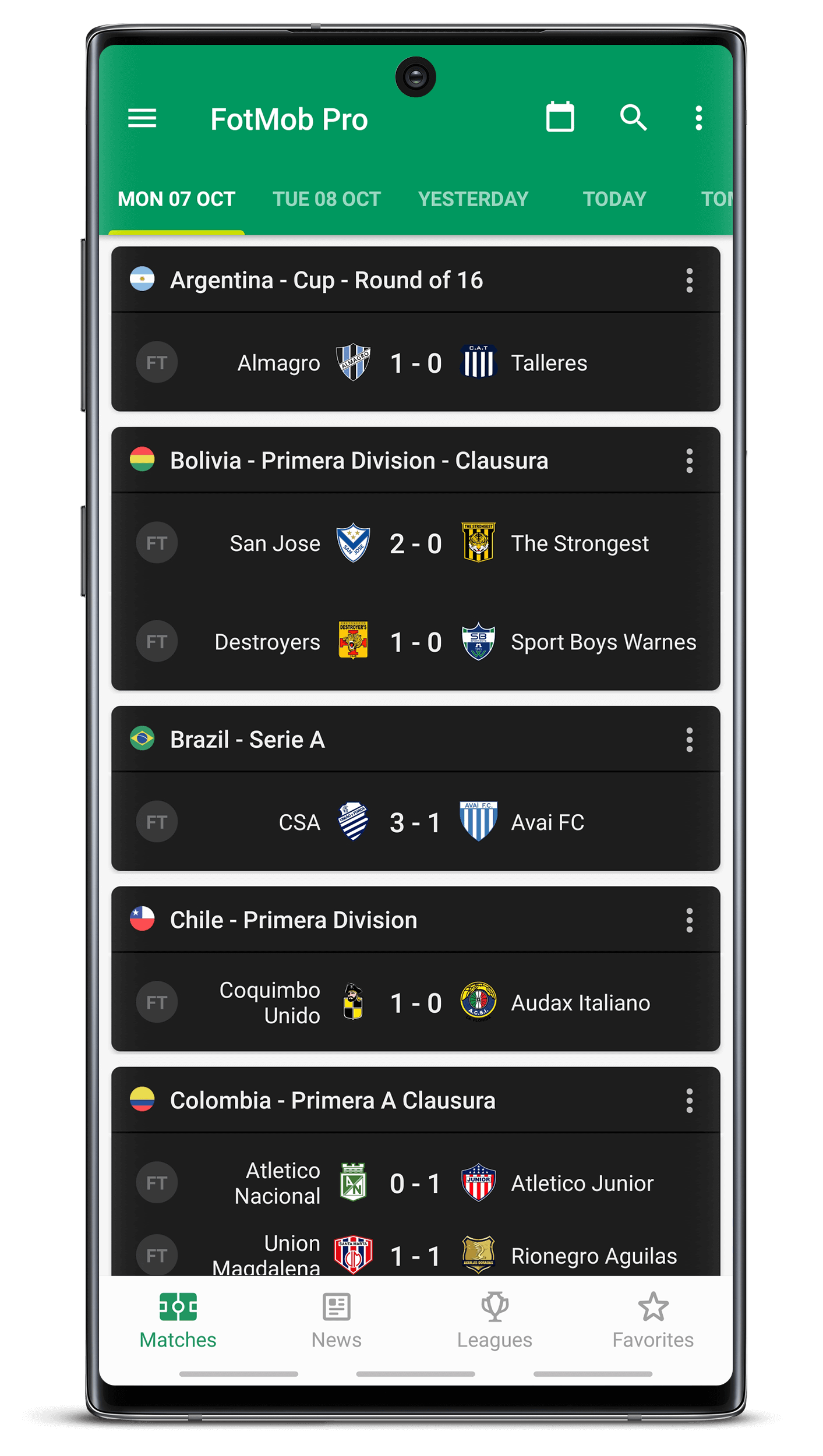Image resolution: width=823 pixels, height=1456 pixels.
Task: Click the Almagro team crest
Action: (354, 362)
